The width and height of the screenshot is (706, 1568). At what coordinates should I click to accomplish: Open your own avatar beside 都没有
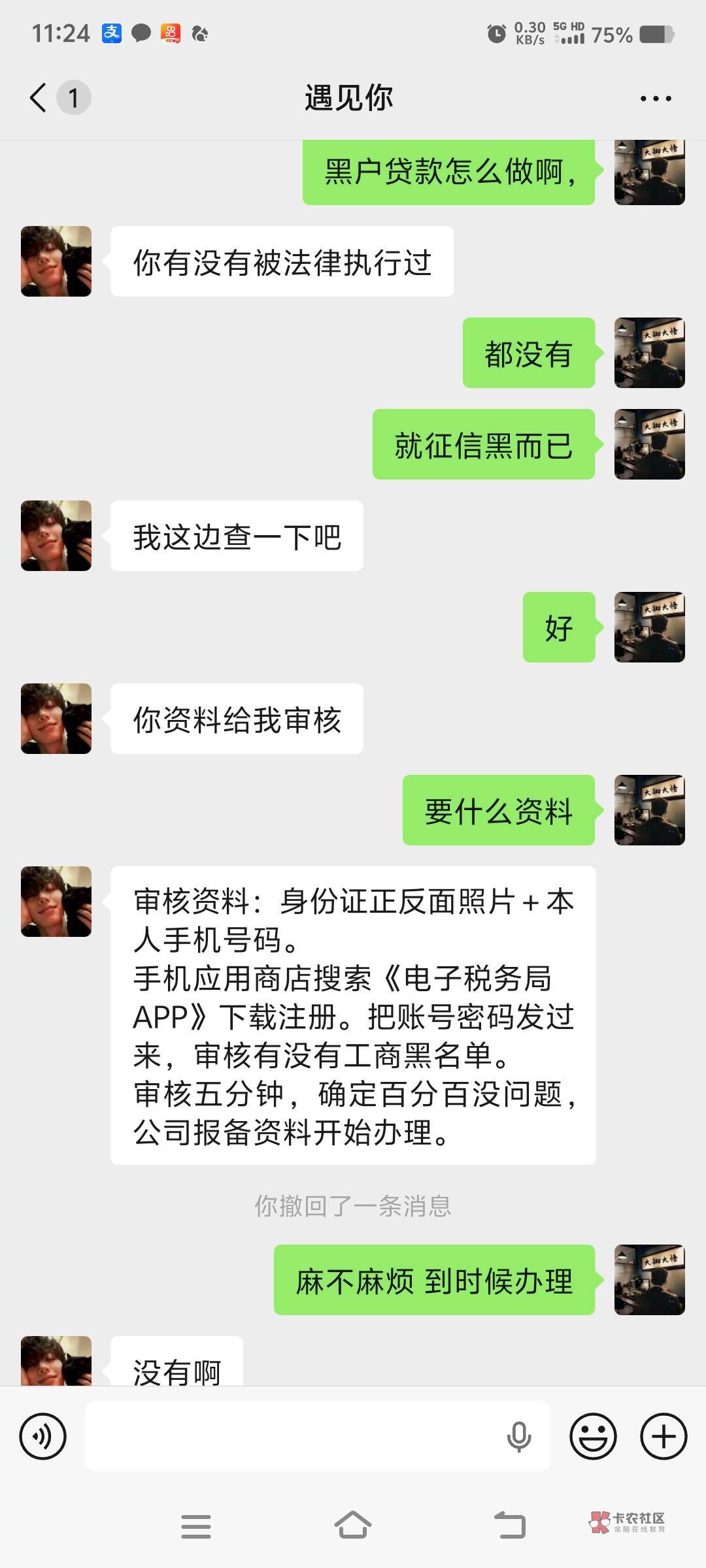click(x=650, y=353)
